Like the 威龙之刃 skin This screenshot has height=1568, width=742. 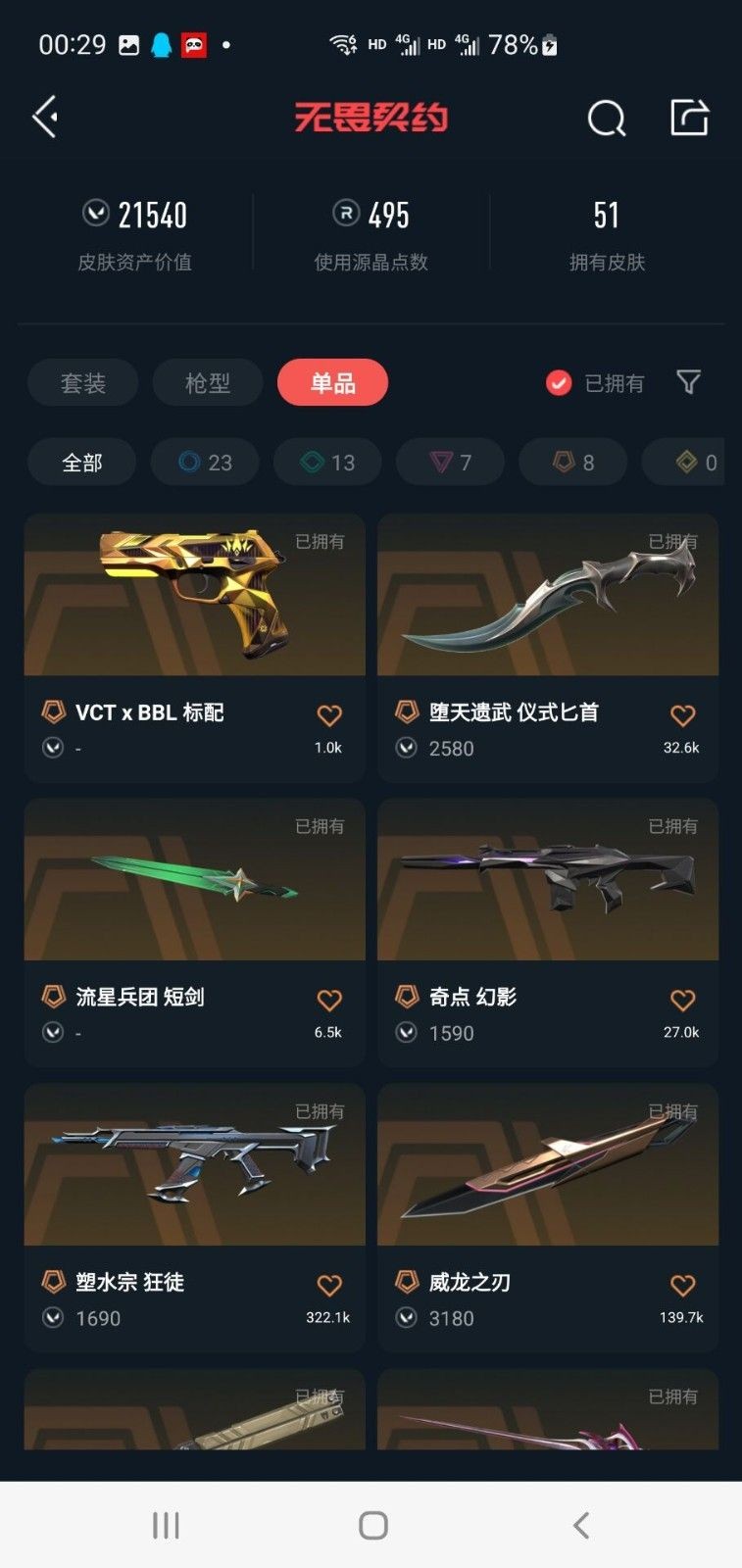(682, 1286)
